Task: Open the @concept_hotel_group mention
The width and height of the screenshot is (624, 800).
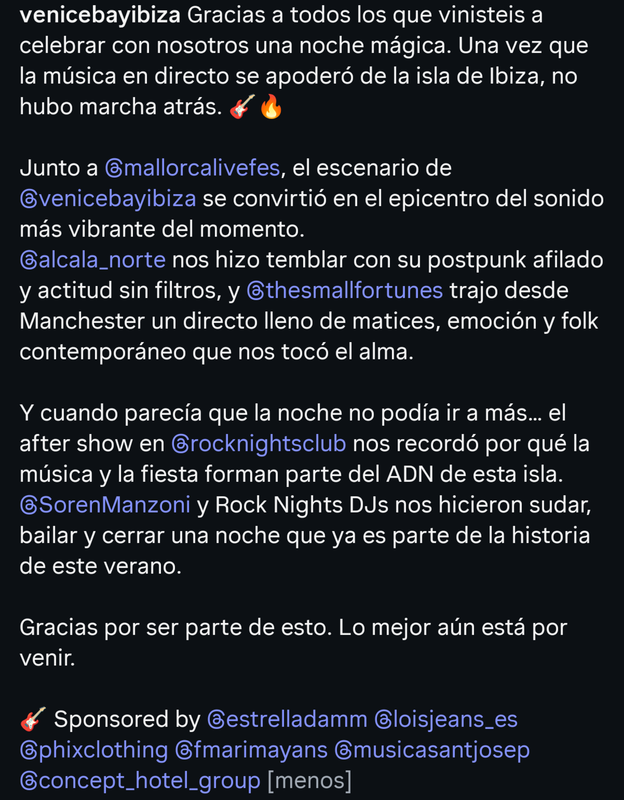Action: (140, 780)
